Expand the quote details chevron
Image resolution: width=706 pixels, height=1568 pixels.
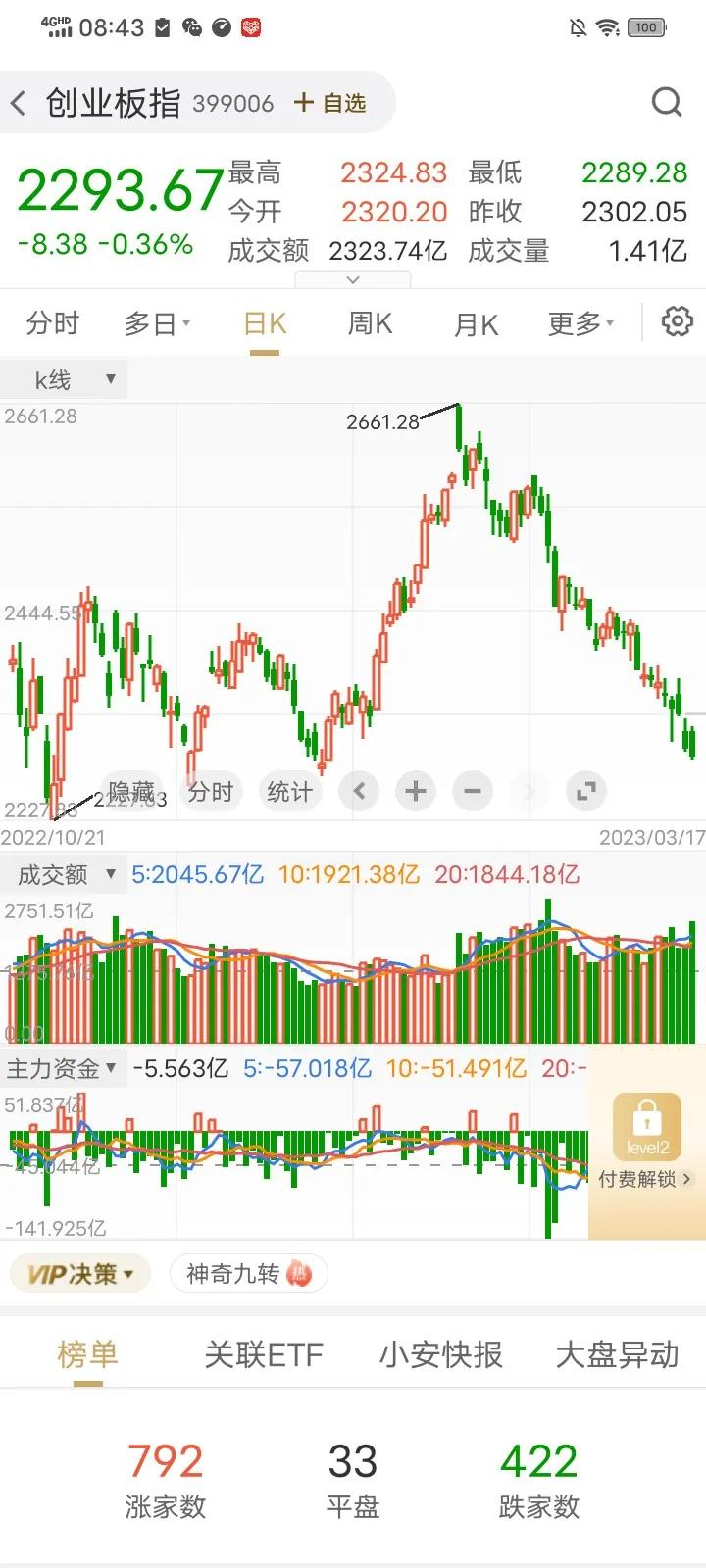click(x=353, y=280)
